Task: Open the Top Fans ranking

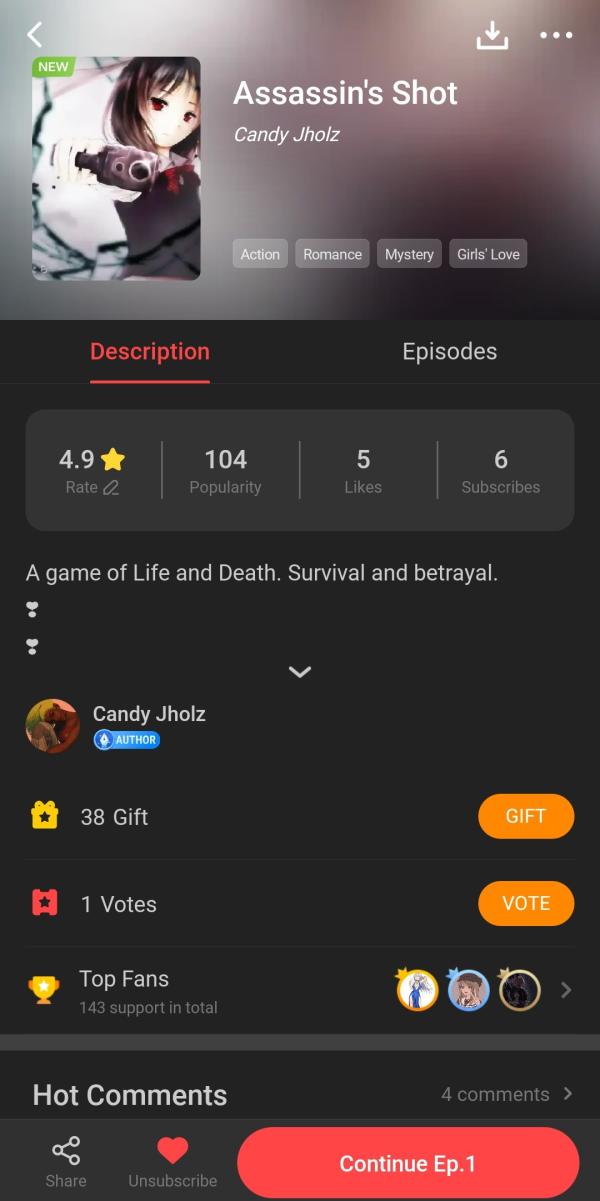Action: (300, 991)
